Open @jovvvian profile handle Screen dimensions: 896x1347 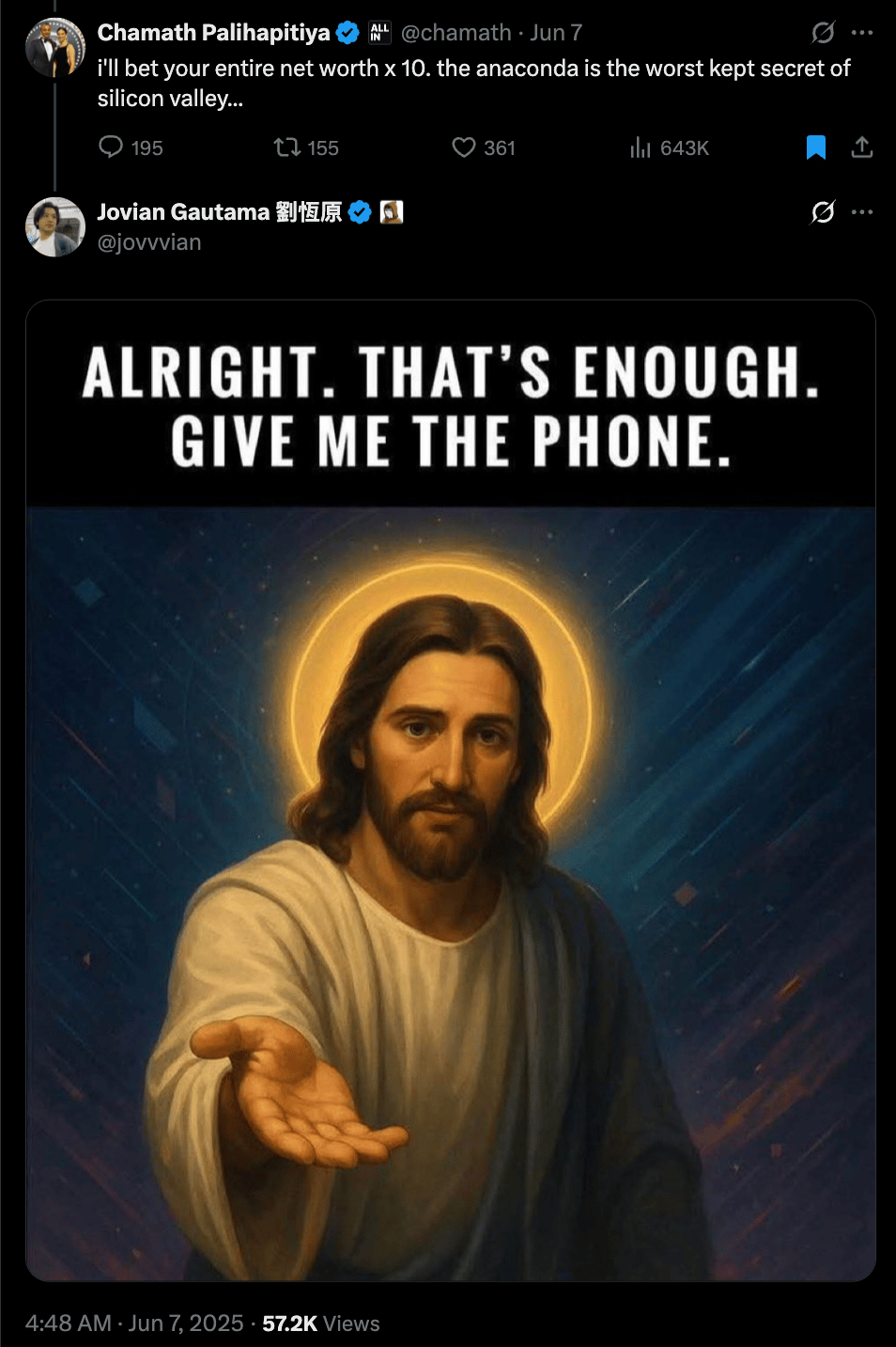(149, 242)
